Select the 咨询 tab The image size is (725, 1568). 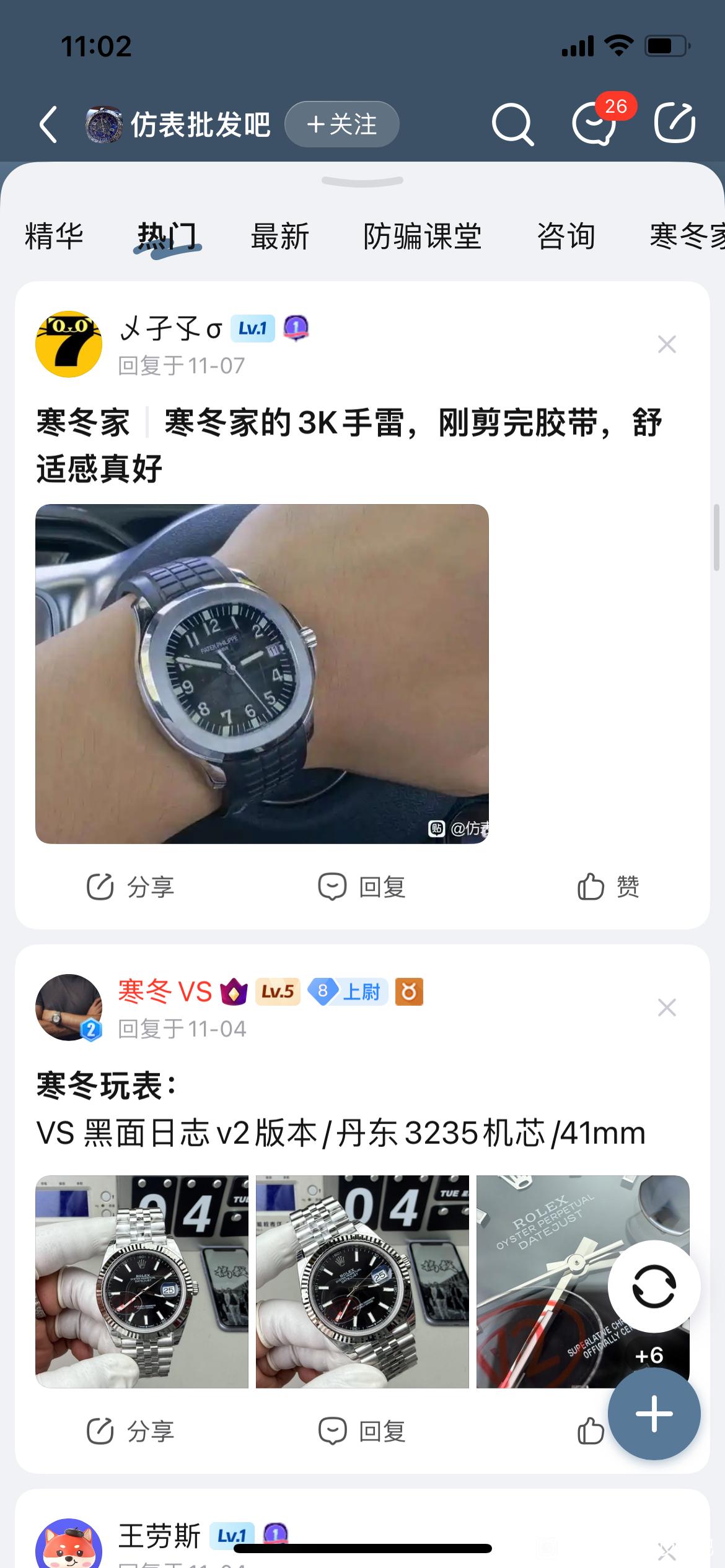(566, 237)
